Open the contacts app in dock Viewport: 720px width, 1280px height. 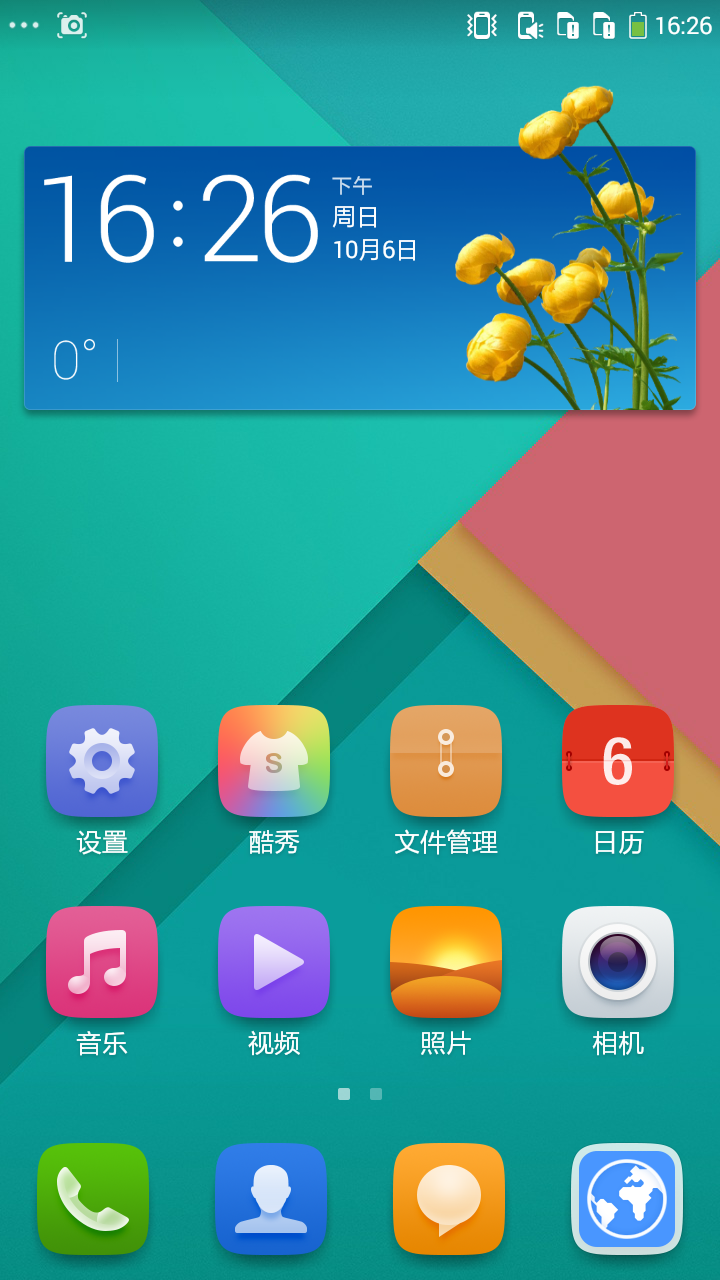(271, 1199)
